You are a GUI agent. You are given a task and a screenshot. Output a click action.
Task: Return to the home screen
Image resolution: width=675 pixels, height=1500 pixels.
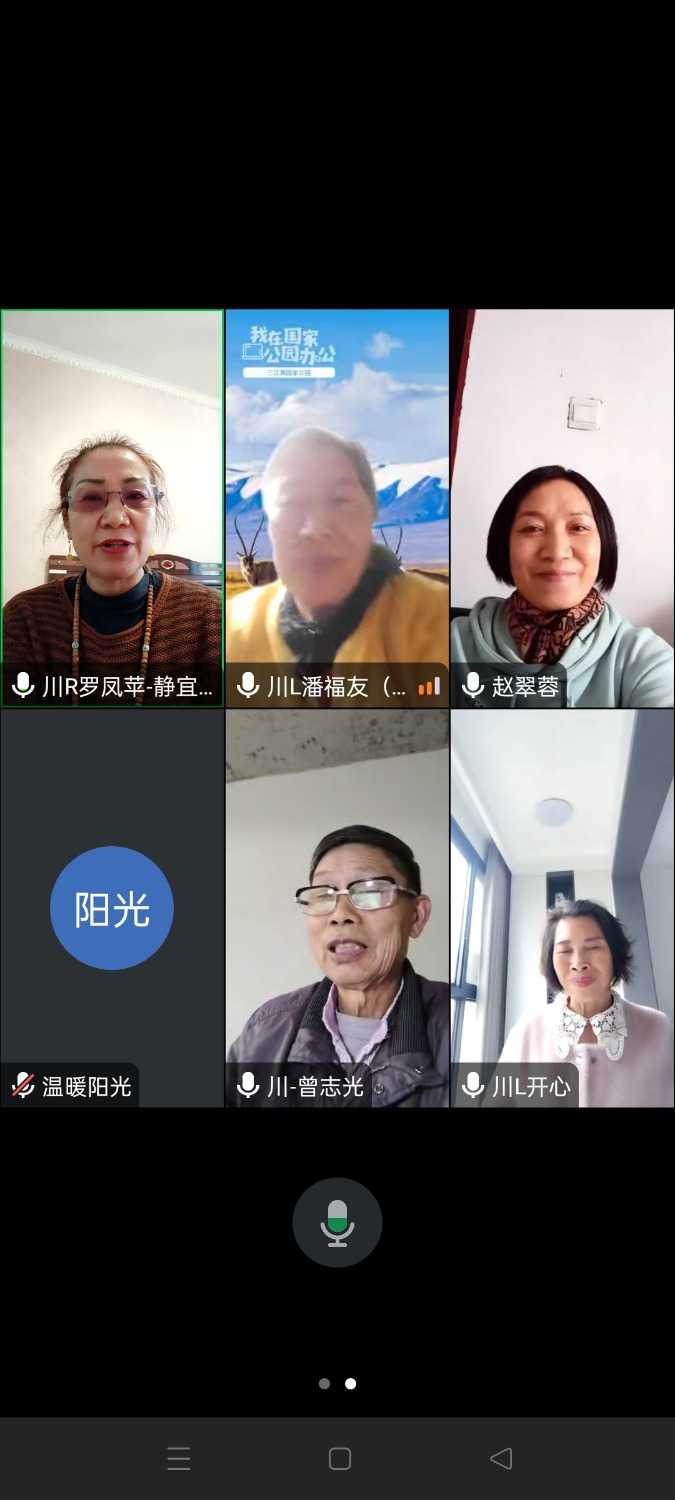(x=340, y=1459)
